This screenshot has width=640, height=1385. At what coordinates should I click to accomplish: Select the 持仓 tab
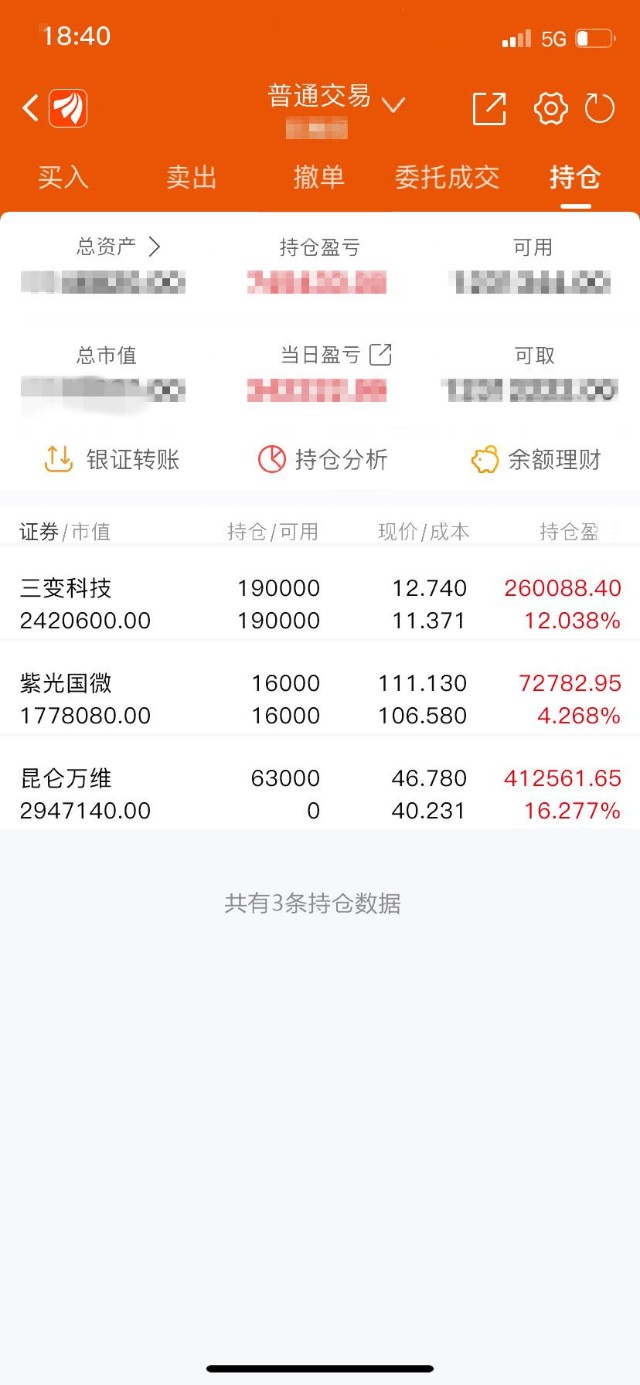(575, 178)
